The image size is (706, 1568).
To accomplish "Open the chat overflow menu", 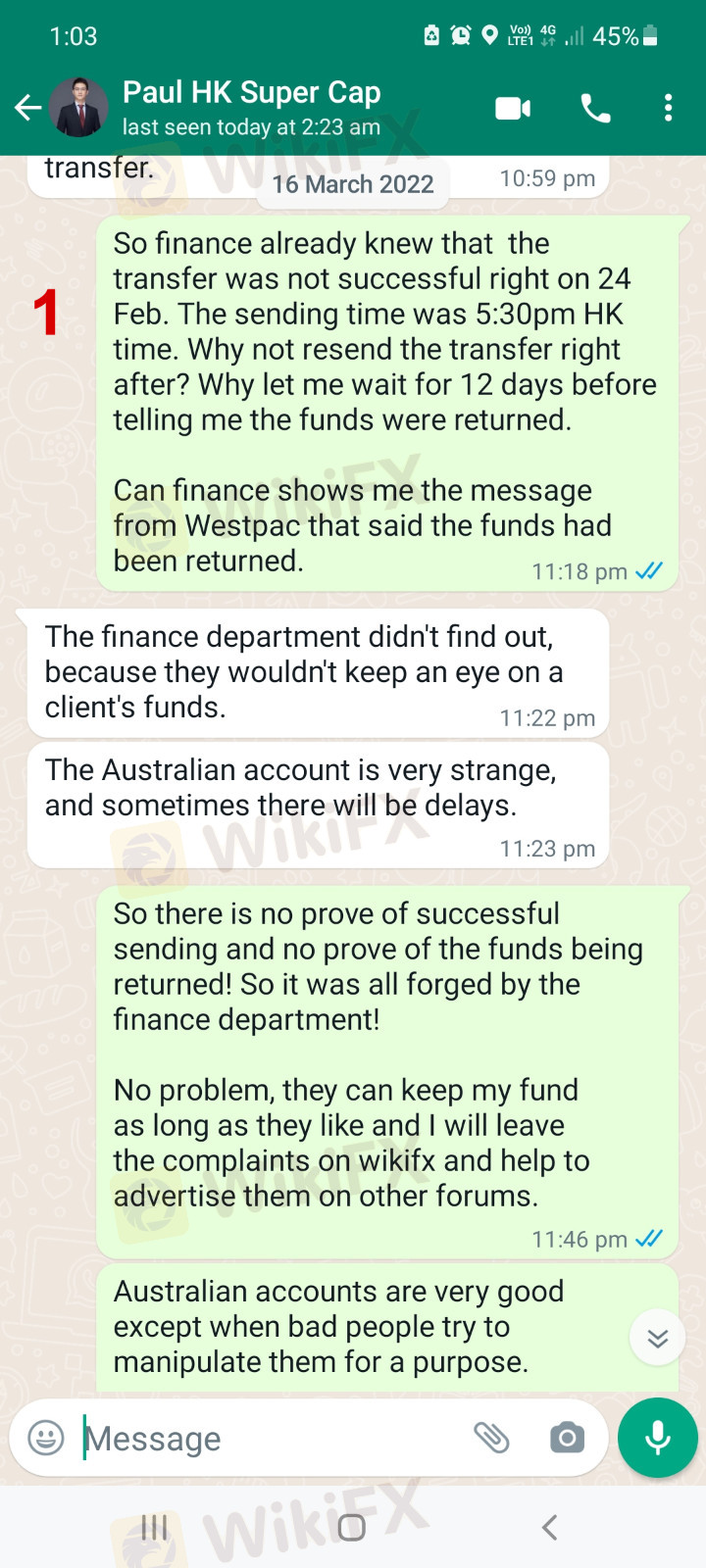I will coord(668,108).
